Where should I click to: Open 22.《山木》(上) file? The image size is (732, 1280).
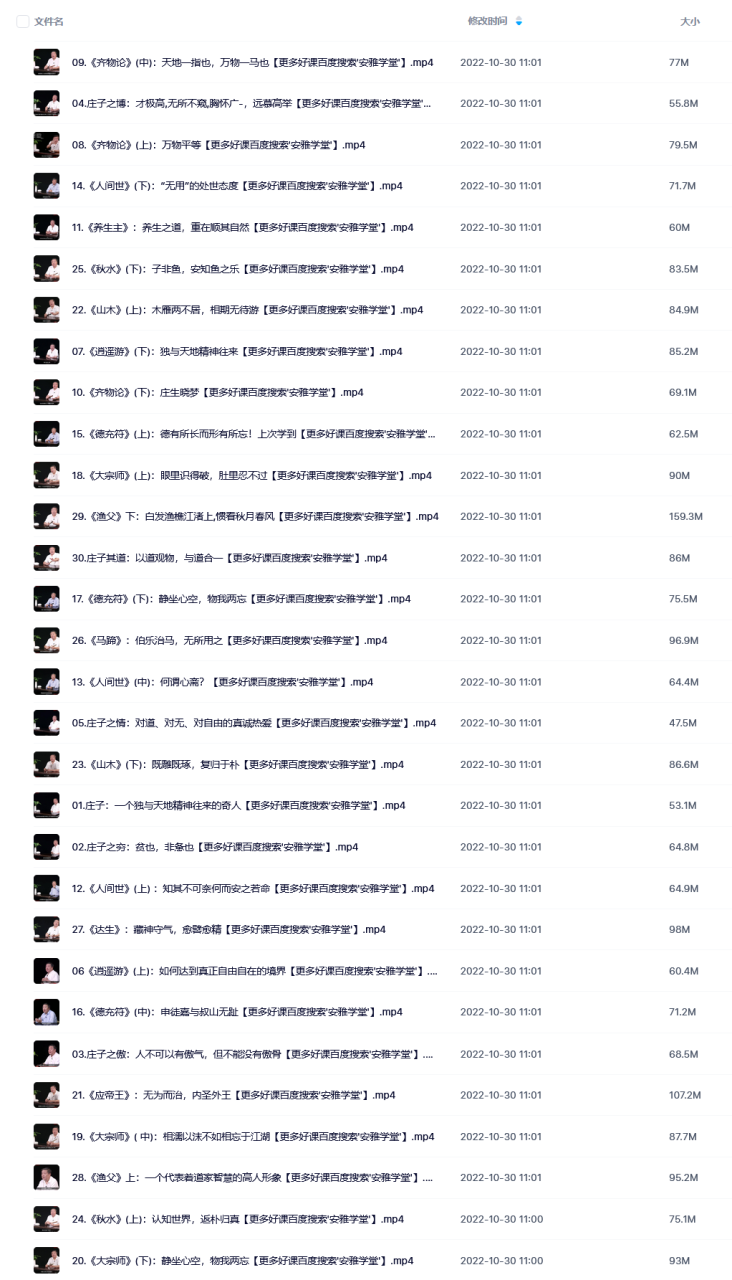pos(247,310)
